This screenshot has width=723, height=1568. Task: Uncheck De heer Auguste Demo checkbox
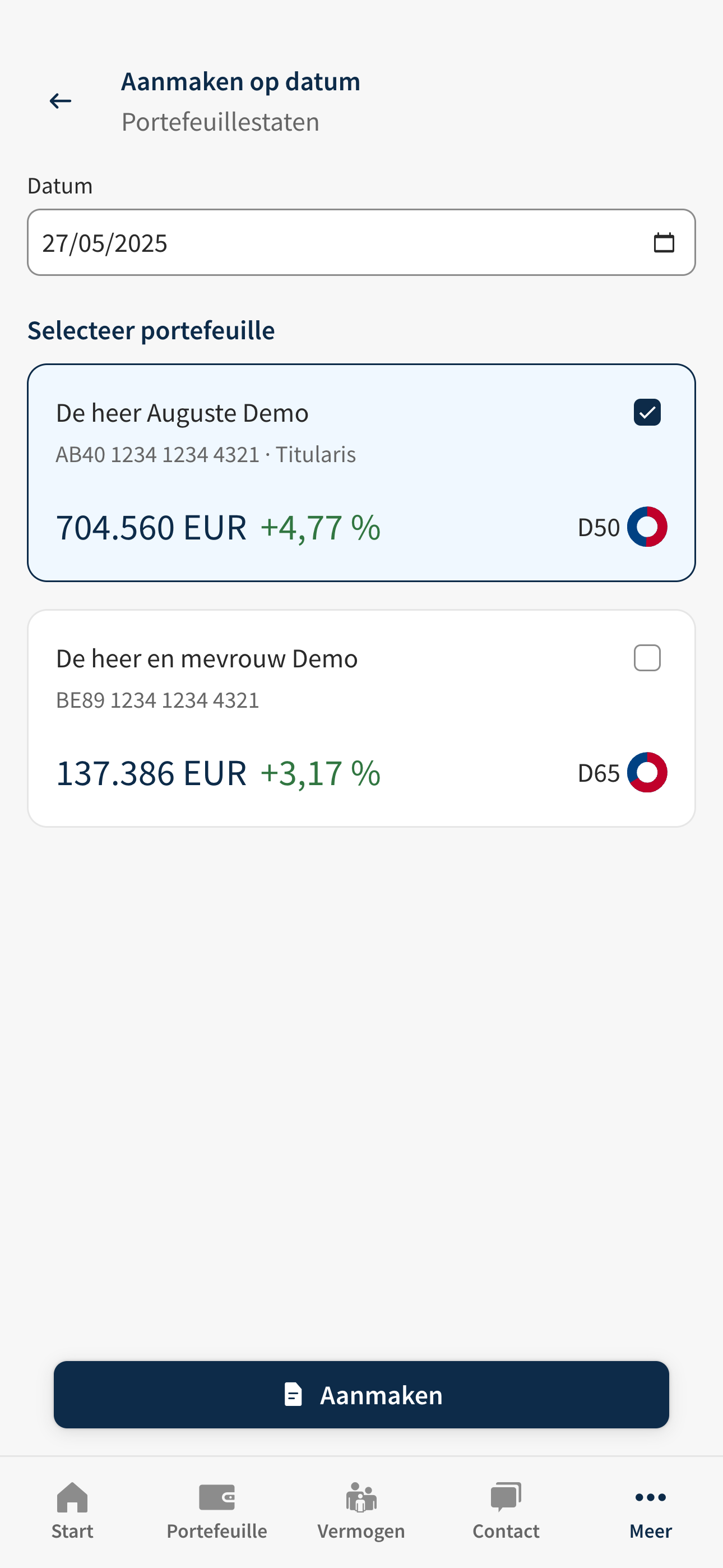[647, 413]
